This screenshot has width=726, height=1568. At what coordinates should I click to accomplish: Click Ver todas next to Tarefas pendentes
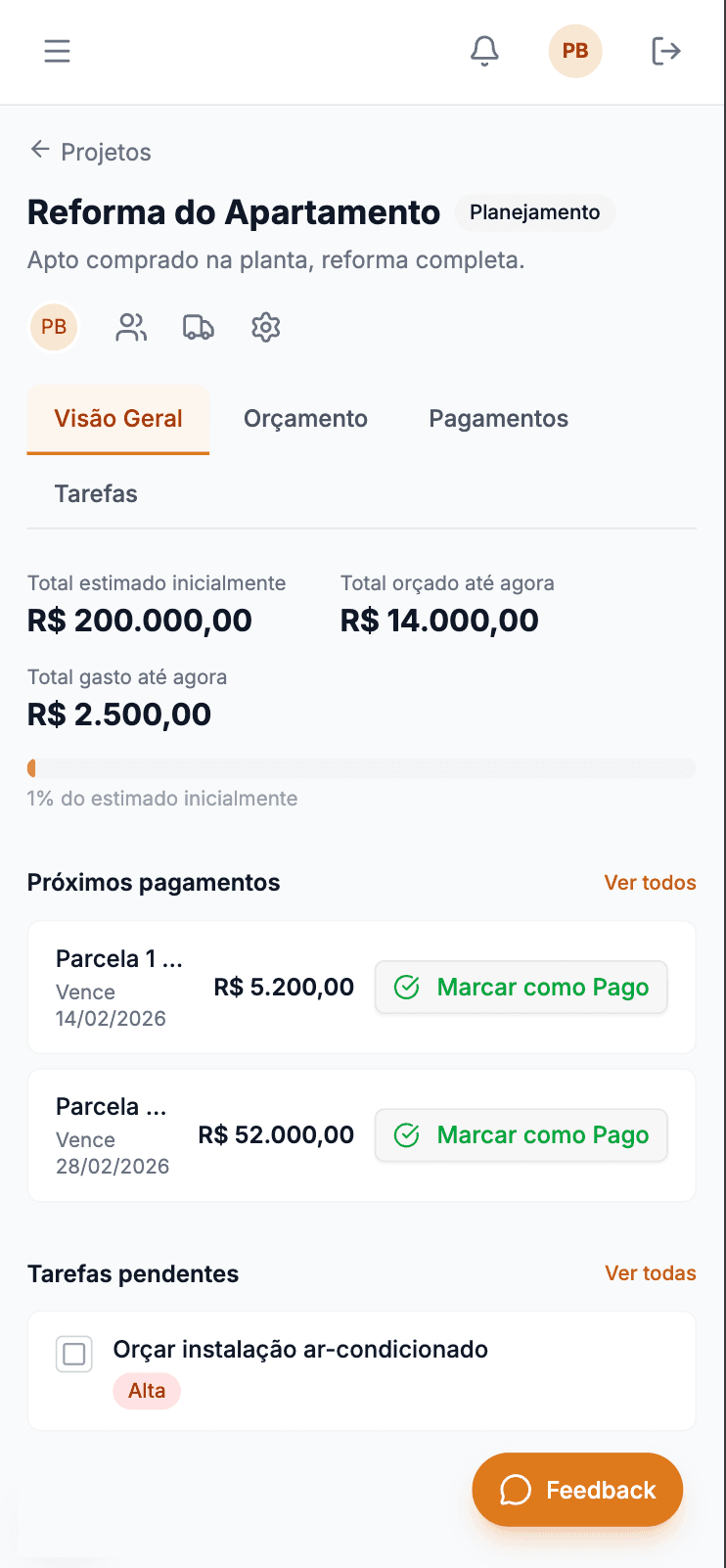click(x=650, y=1273)
